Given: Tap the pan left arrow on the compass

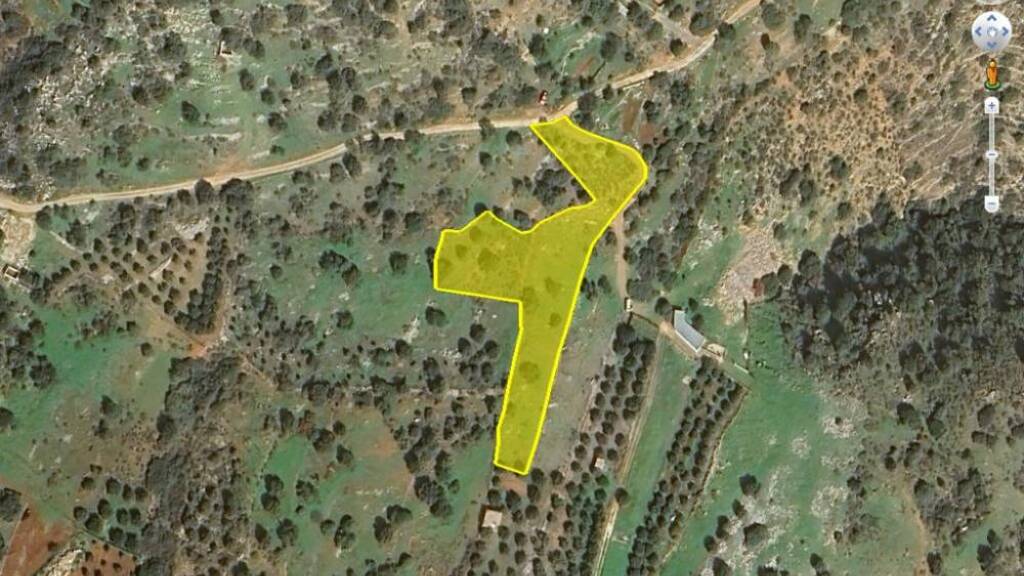Looking at the screenshot, I should pos(978,32).
